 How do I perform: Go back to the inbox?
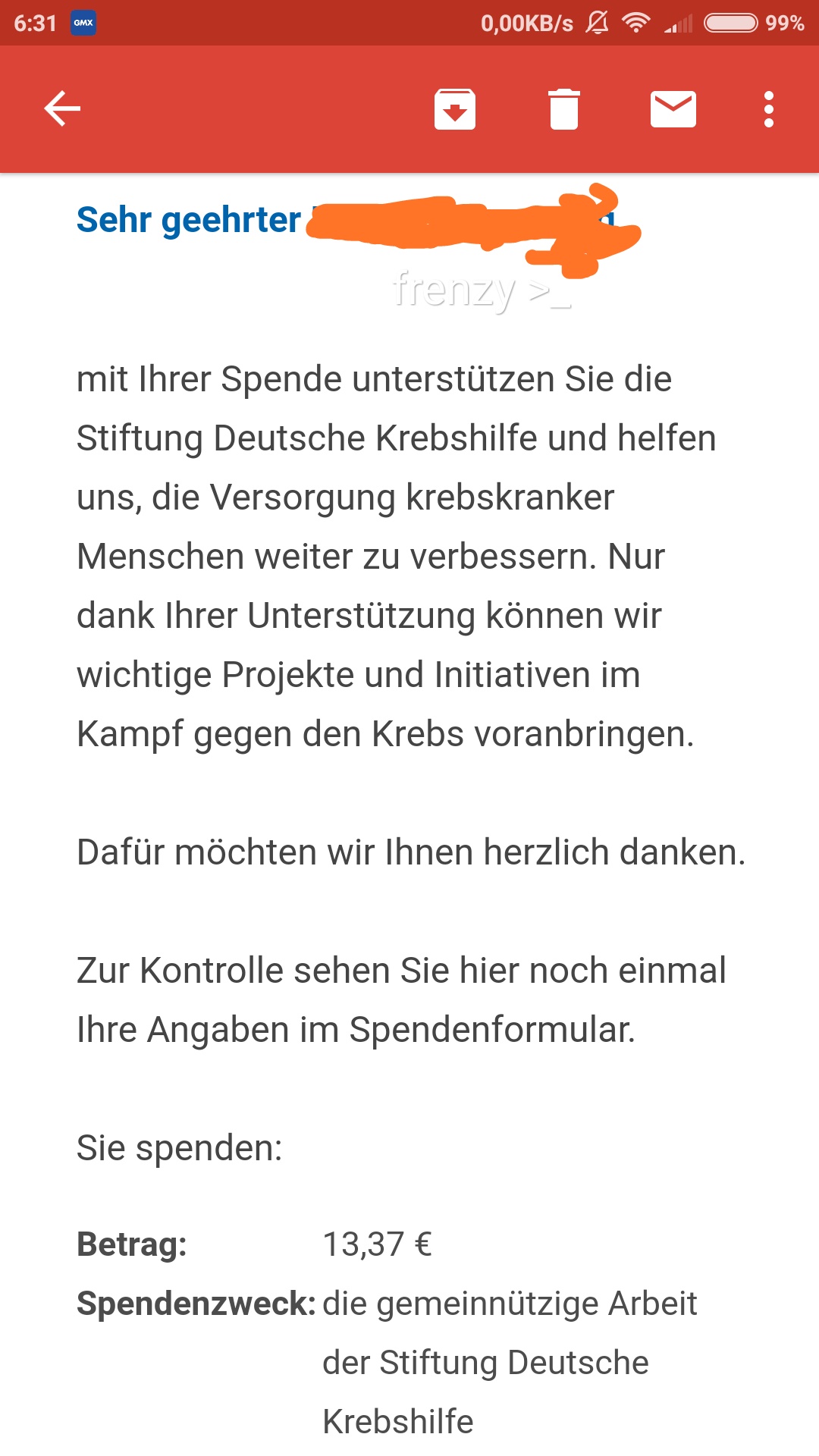62,108
